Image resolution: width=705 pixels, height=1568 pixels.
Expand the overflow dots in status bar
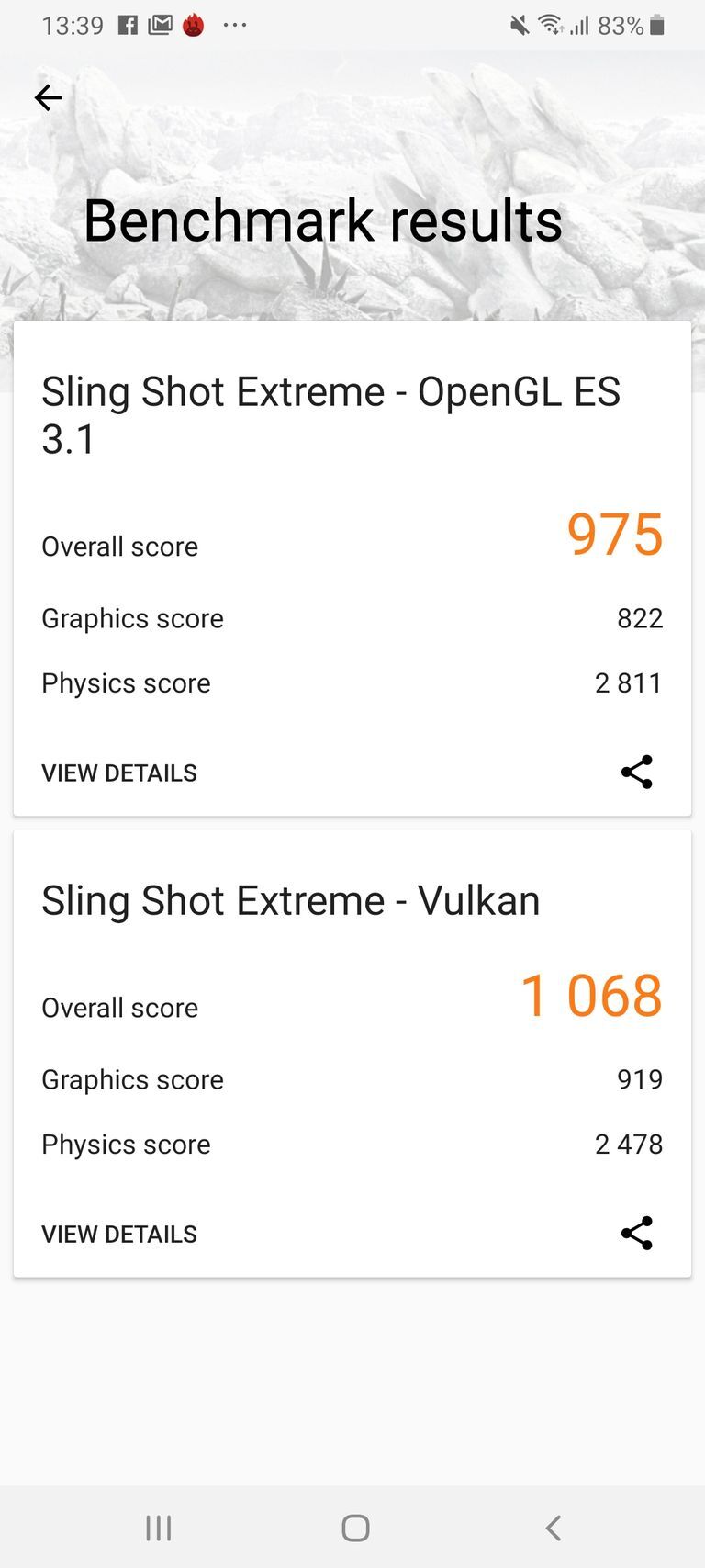[234, 25]
